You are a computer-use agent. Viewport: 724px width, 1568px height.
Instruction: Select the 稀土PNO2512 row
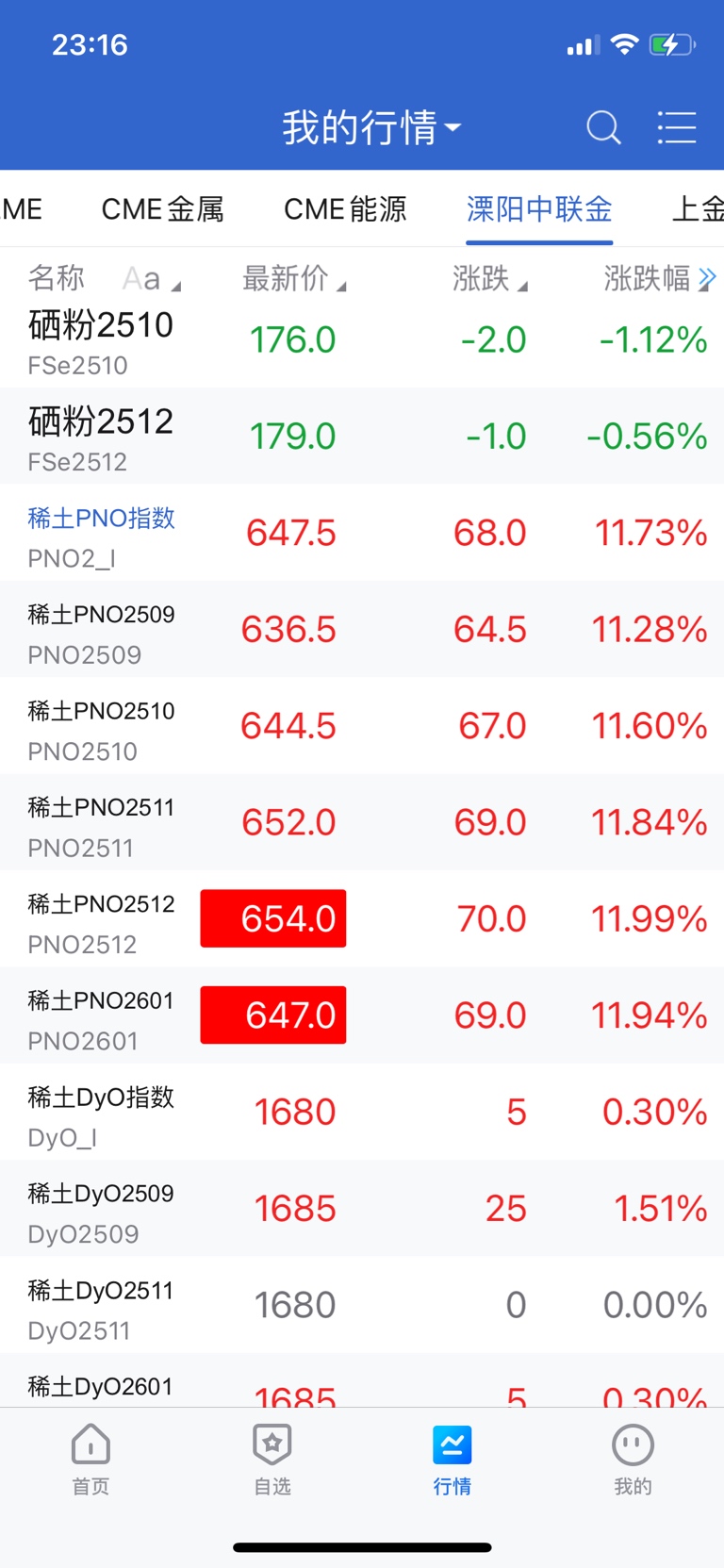(362, 919)
